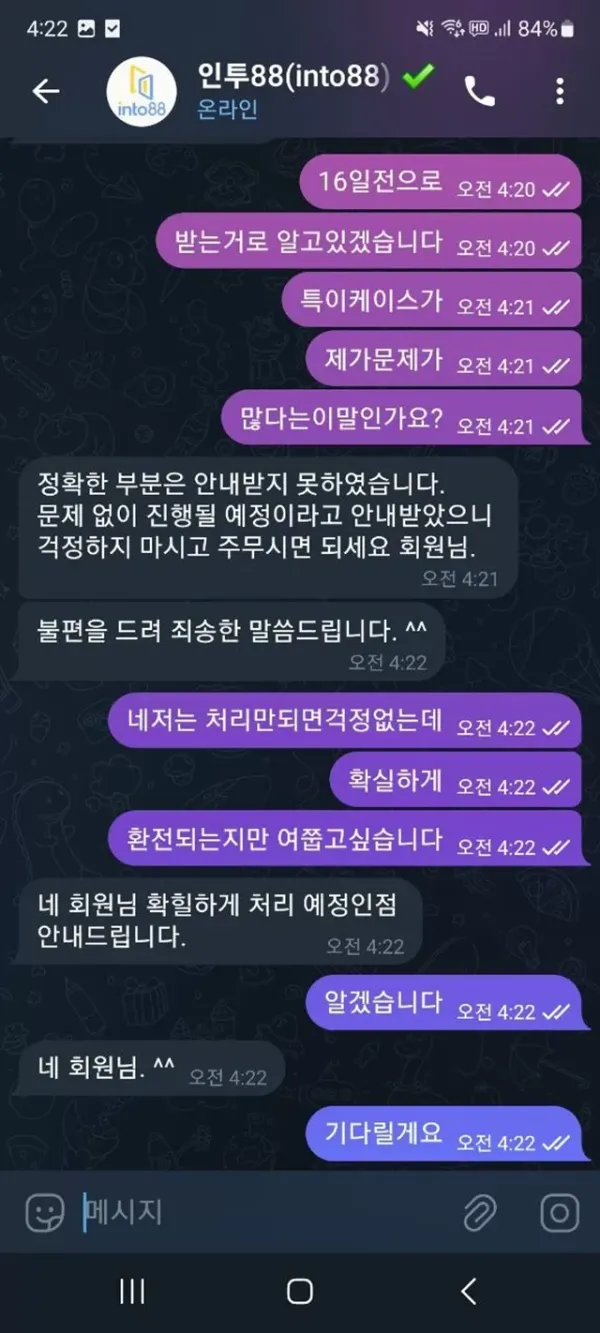Open the into88 profile avatar
The image size is (600, 1333).
[x=141, y=92]
